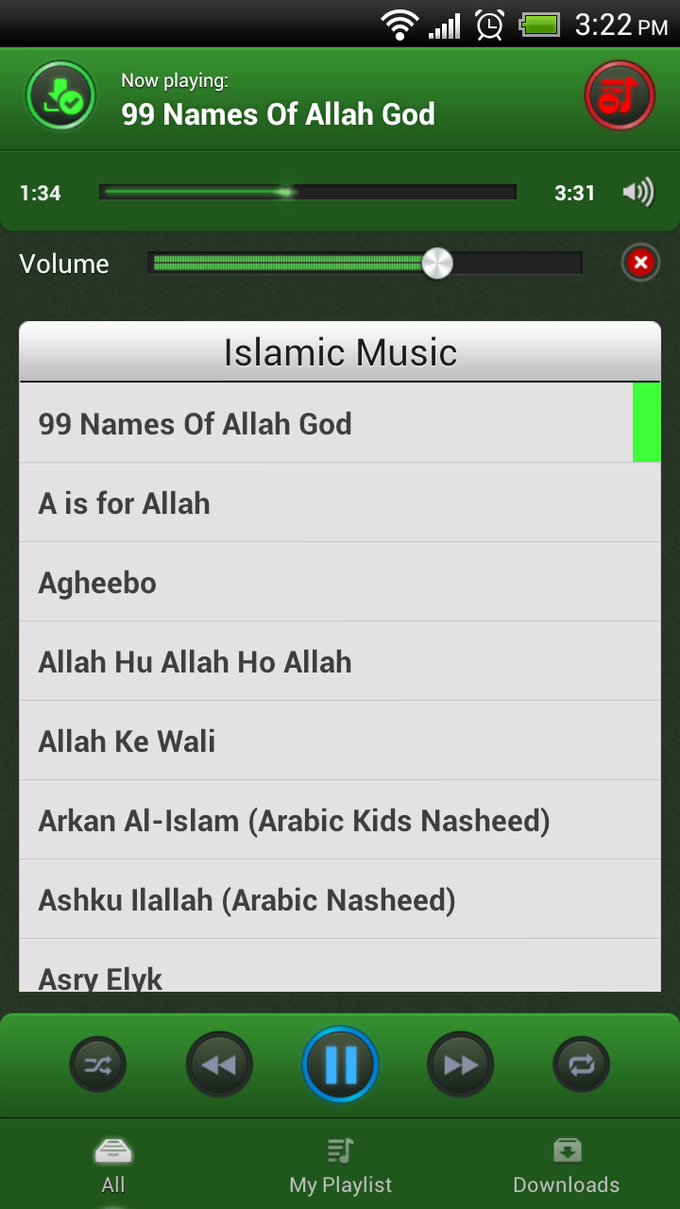Select Ashku Ilallah (Arabic Nasheed)
Viewport: 680px width, 1209px height.
point(340,900)
